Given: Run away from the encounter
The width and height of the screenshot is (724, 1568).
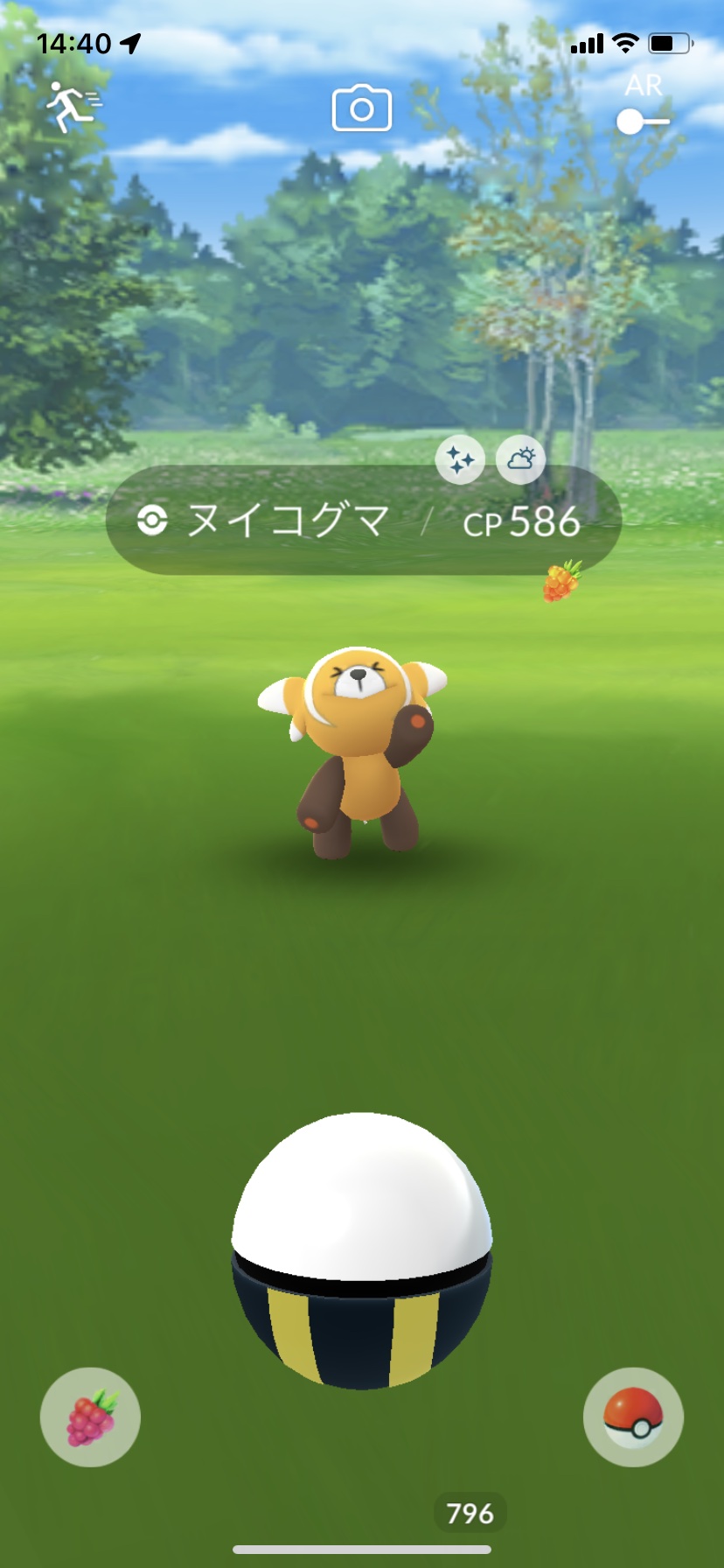Looking at the screenshot, I should click(73, 107).
